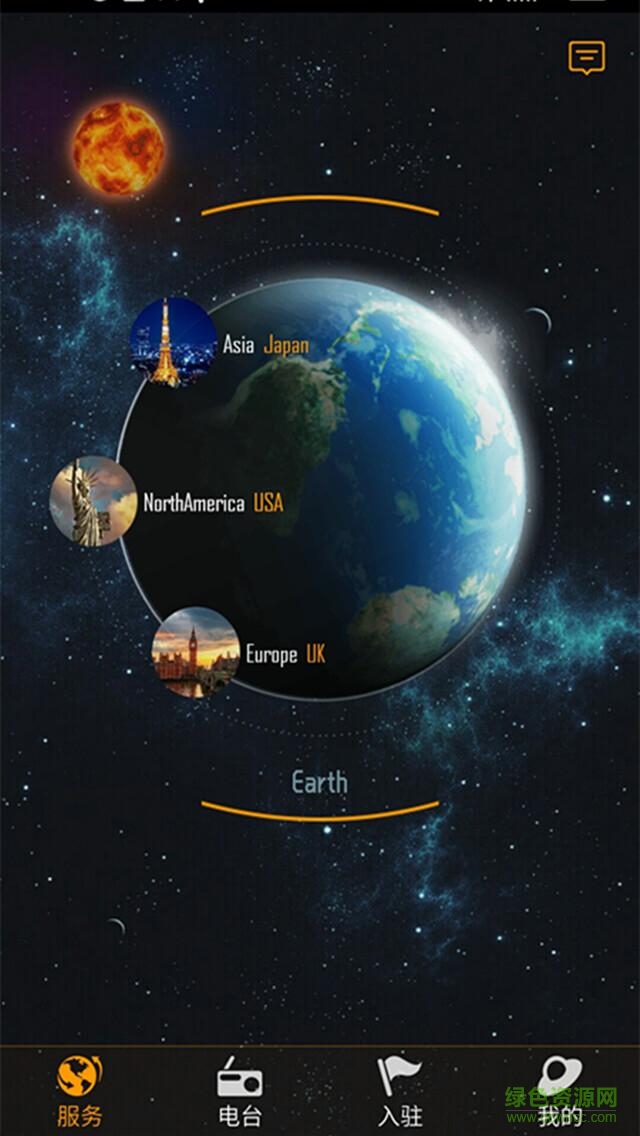The image size is (640, 1136).
Task: Choose the NorthAmerica USA destination
Action: (x=94, y=501)
